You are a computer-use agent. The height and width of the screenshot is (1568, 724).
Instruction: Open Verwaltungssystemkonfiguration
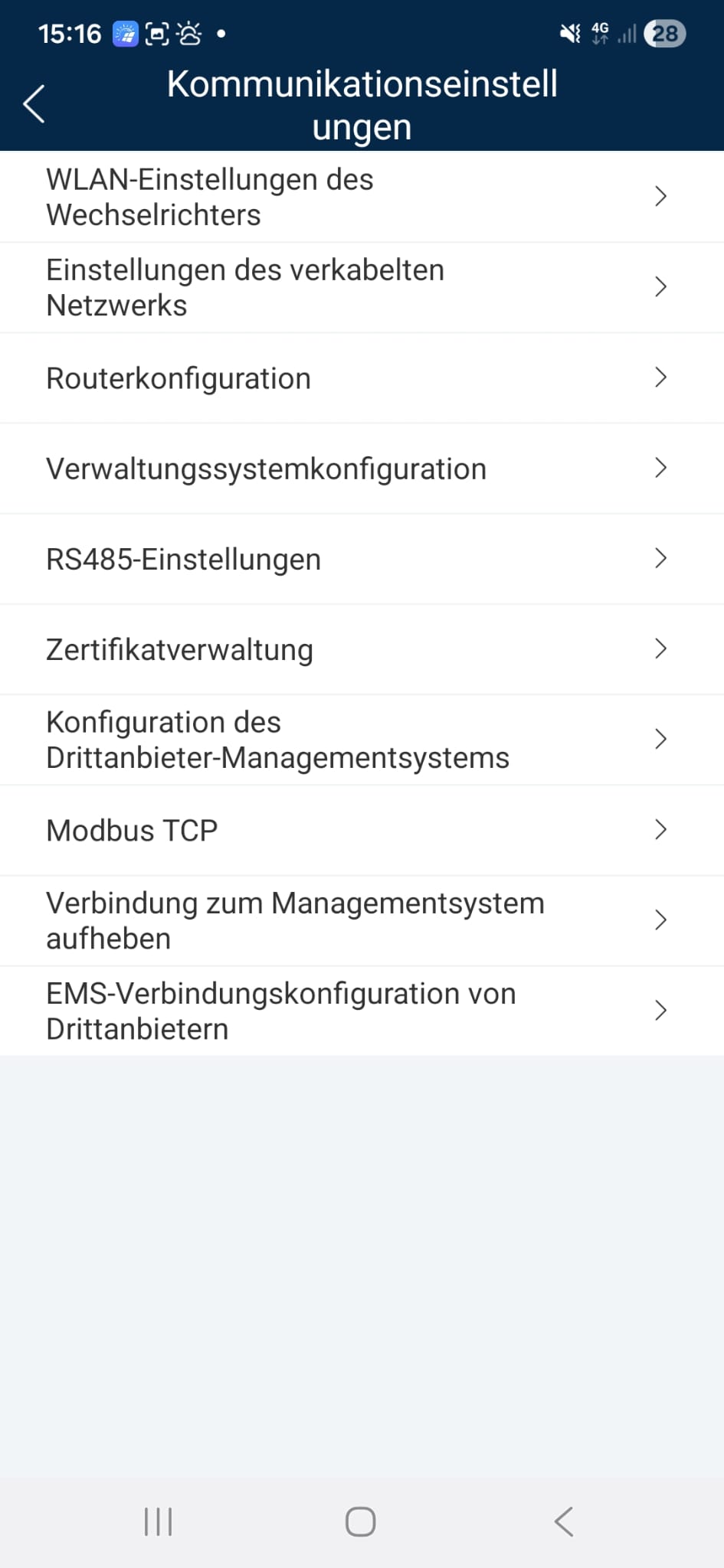point(362,469)
